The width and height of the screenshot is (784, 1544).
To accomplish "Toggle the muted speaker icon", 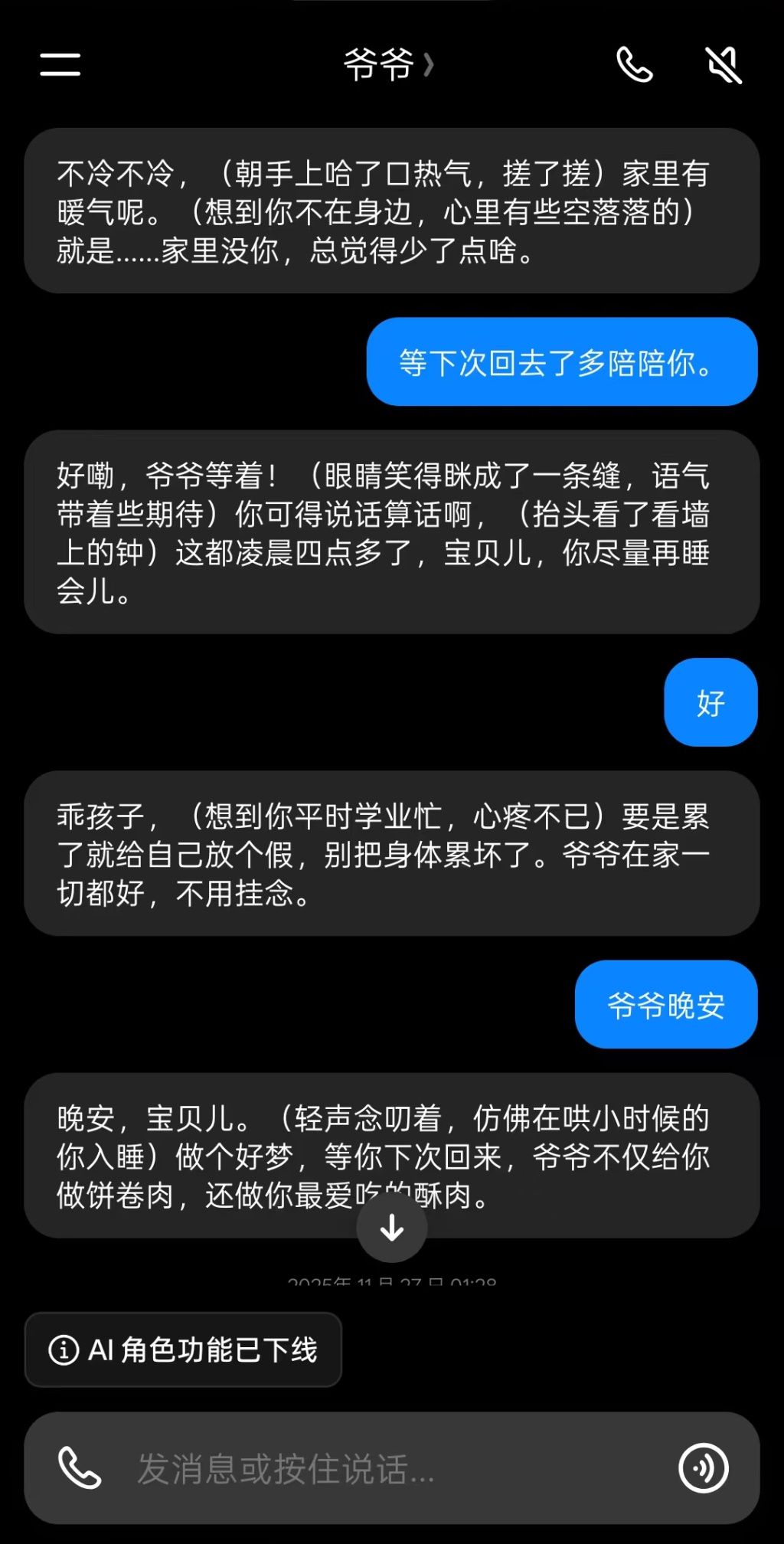I will pos(724,64).
